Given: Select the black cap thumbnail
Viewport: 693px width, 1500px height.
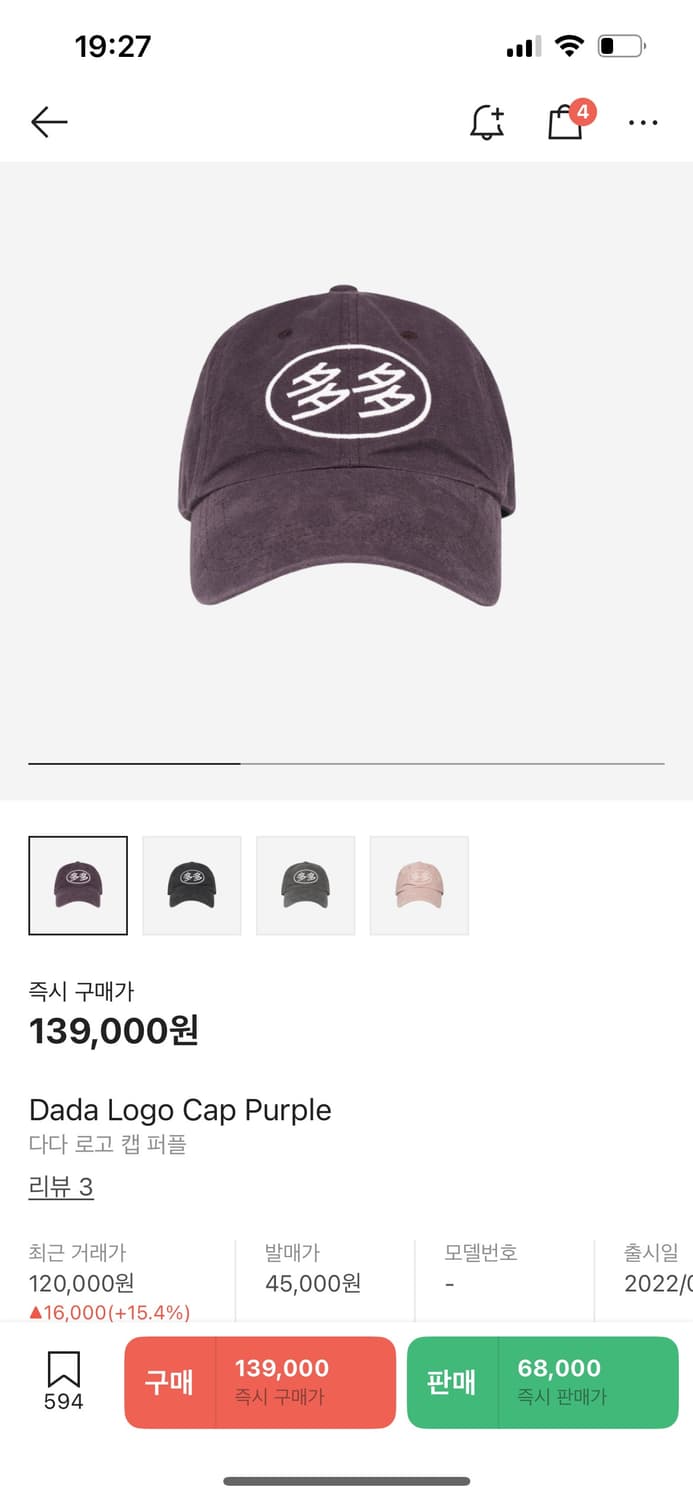Looking at the screenshot, I should point(192,885).
